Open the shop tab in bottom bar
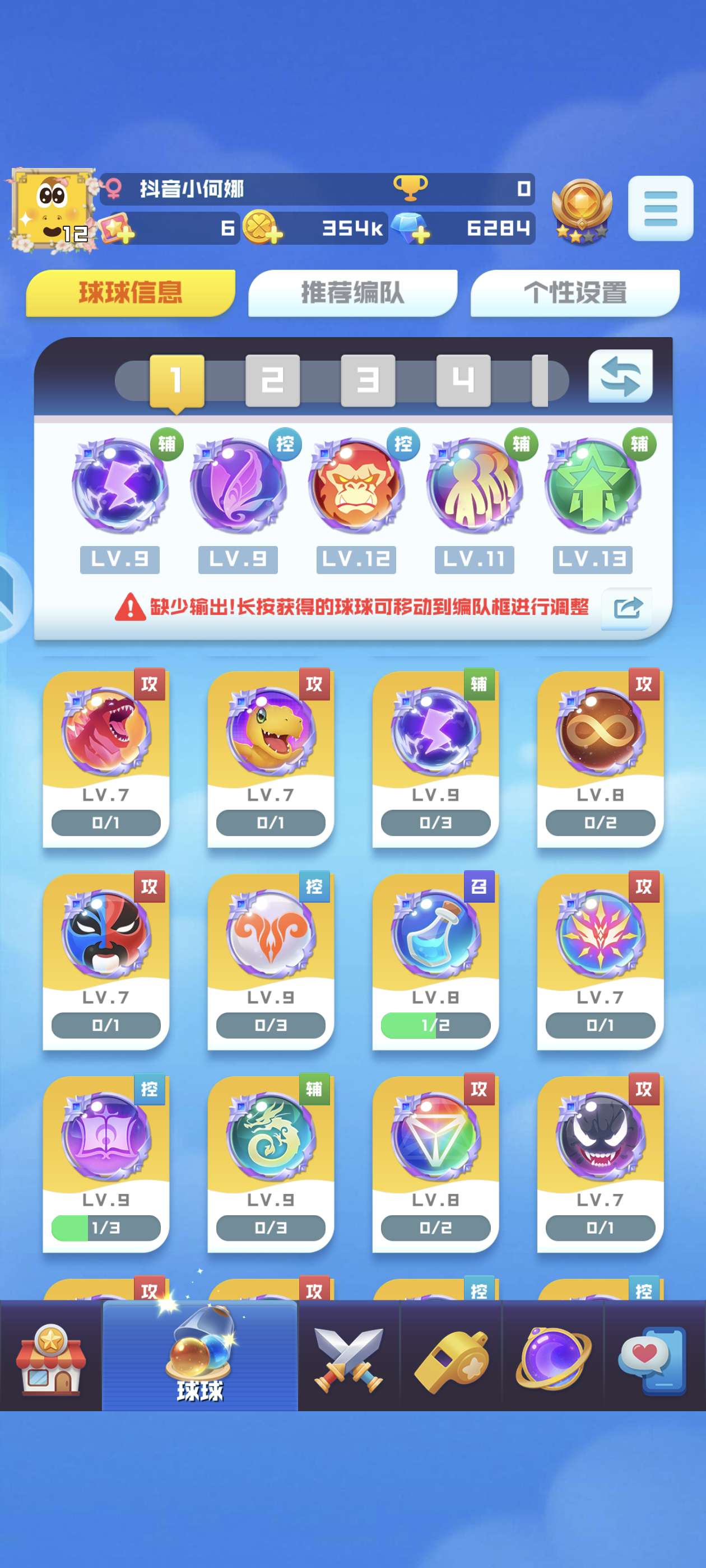 50,1357
